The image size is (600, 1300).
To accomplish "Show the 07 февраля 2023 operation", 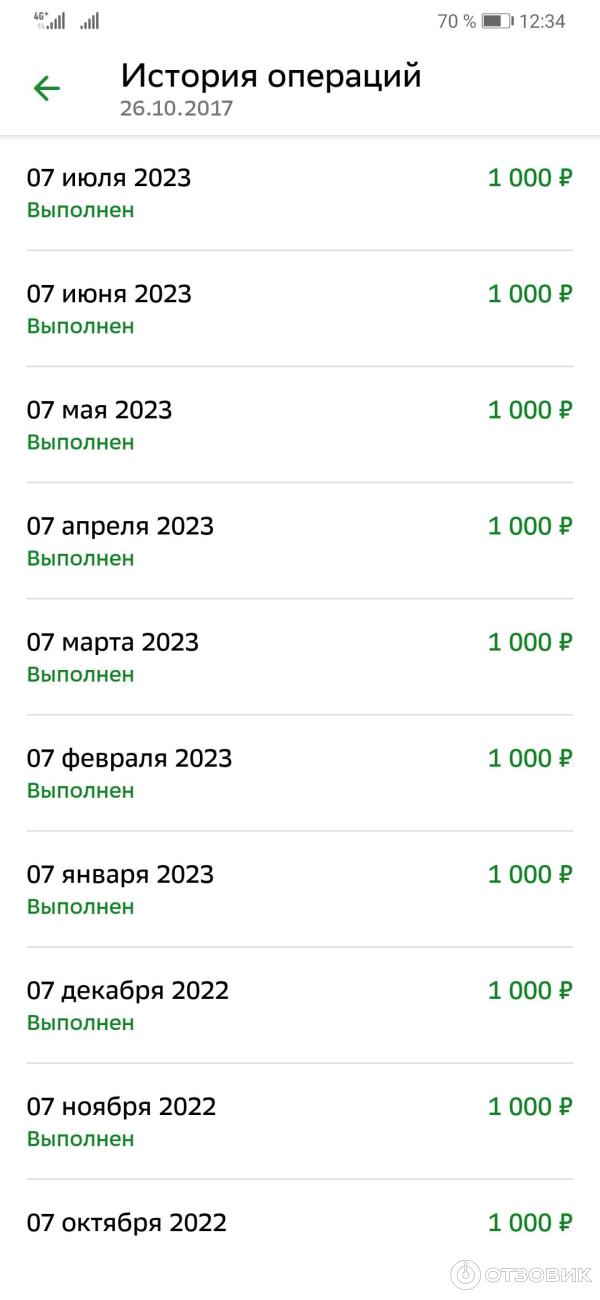I will click(x=299, y=773).
